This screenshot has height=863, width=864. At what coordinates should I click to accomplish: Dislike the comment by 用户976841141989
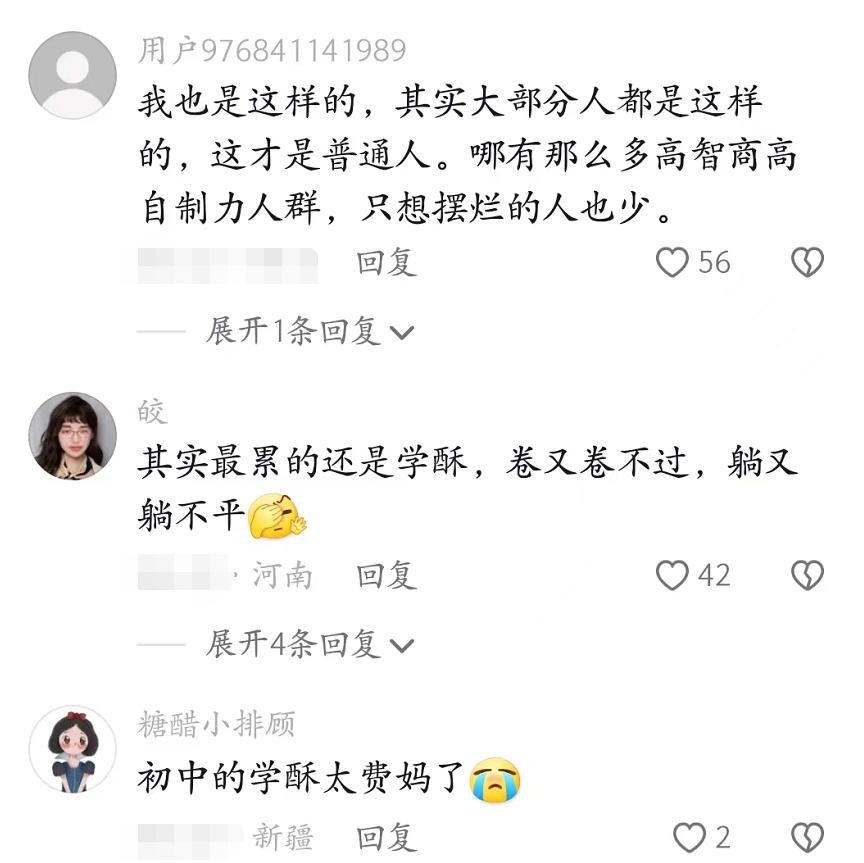807,263
